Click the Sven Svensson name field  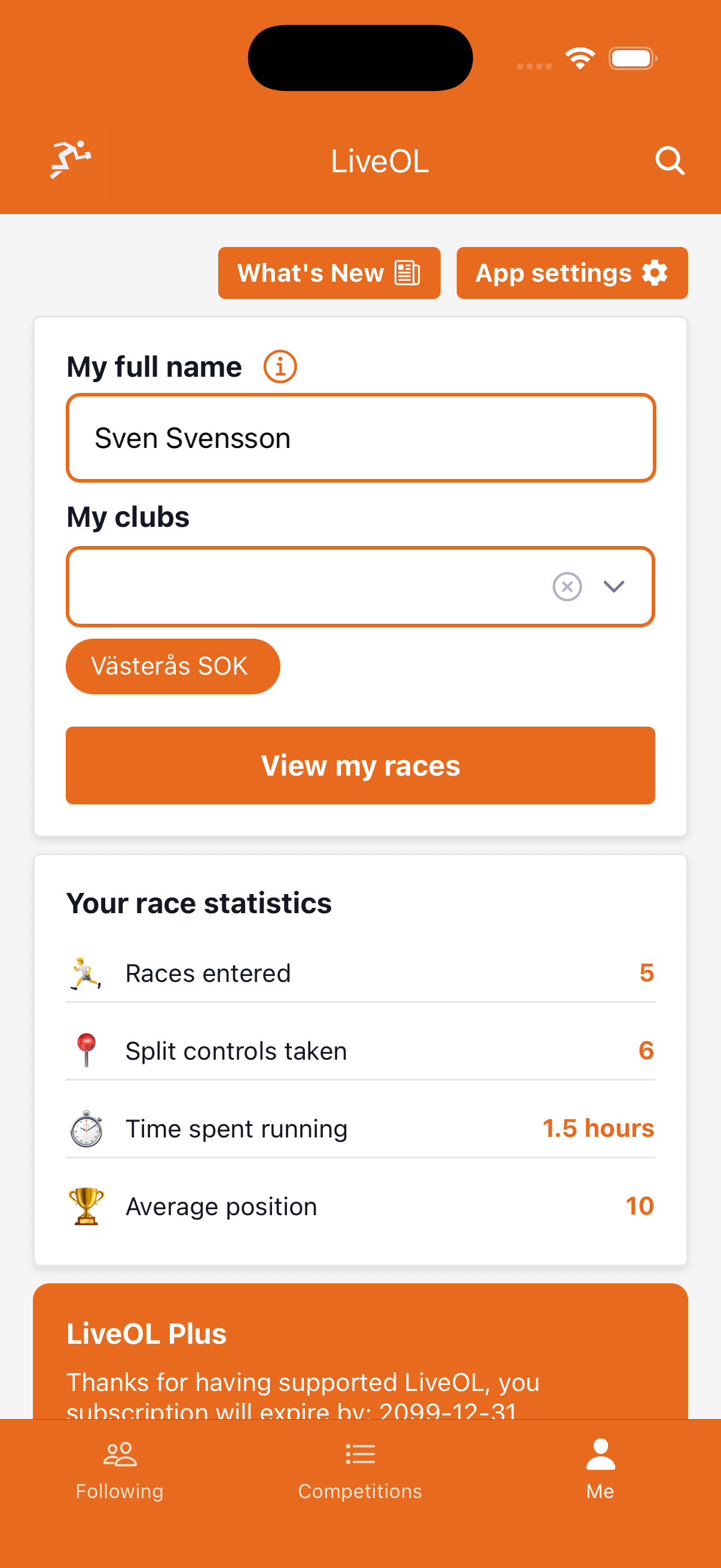click(360, 438)
